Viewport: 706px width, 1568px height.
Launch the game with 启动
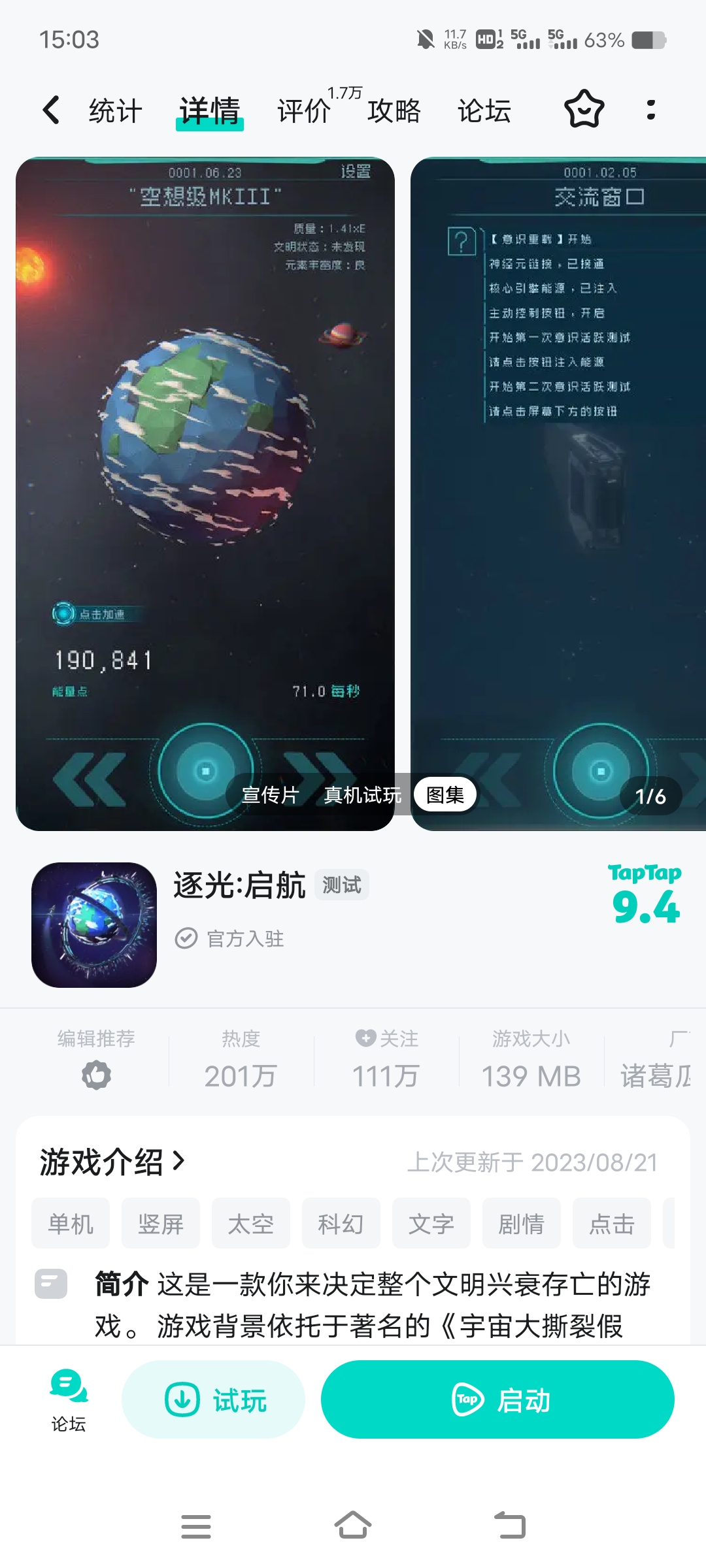tap(497, 1399)
